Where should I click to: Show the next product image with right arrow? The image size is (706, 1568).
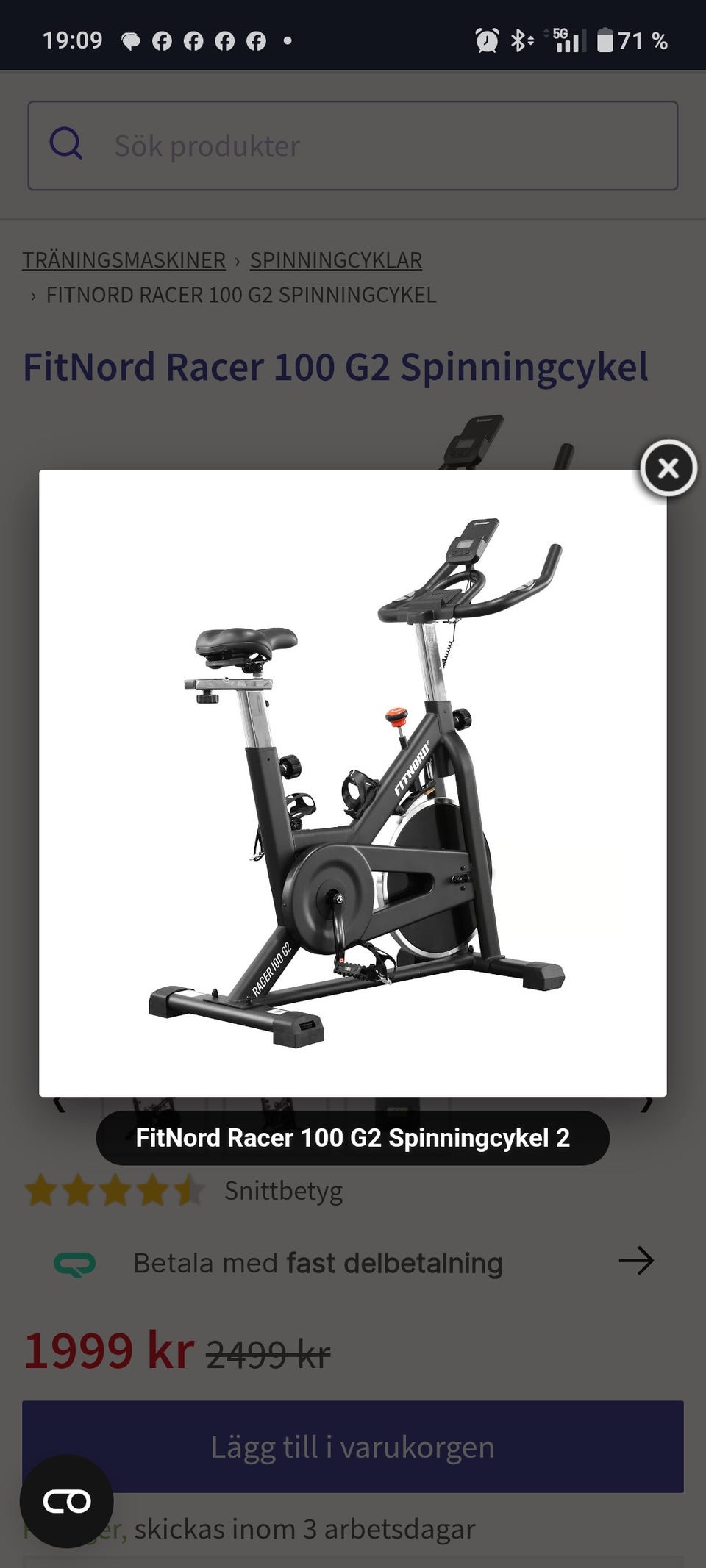[646, 1103]
